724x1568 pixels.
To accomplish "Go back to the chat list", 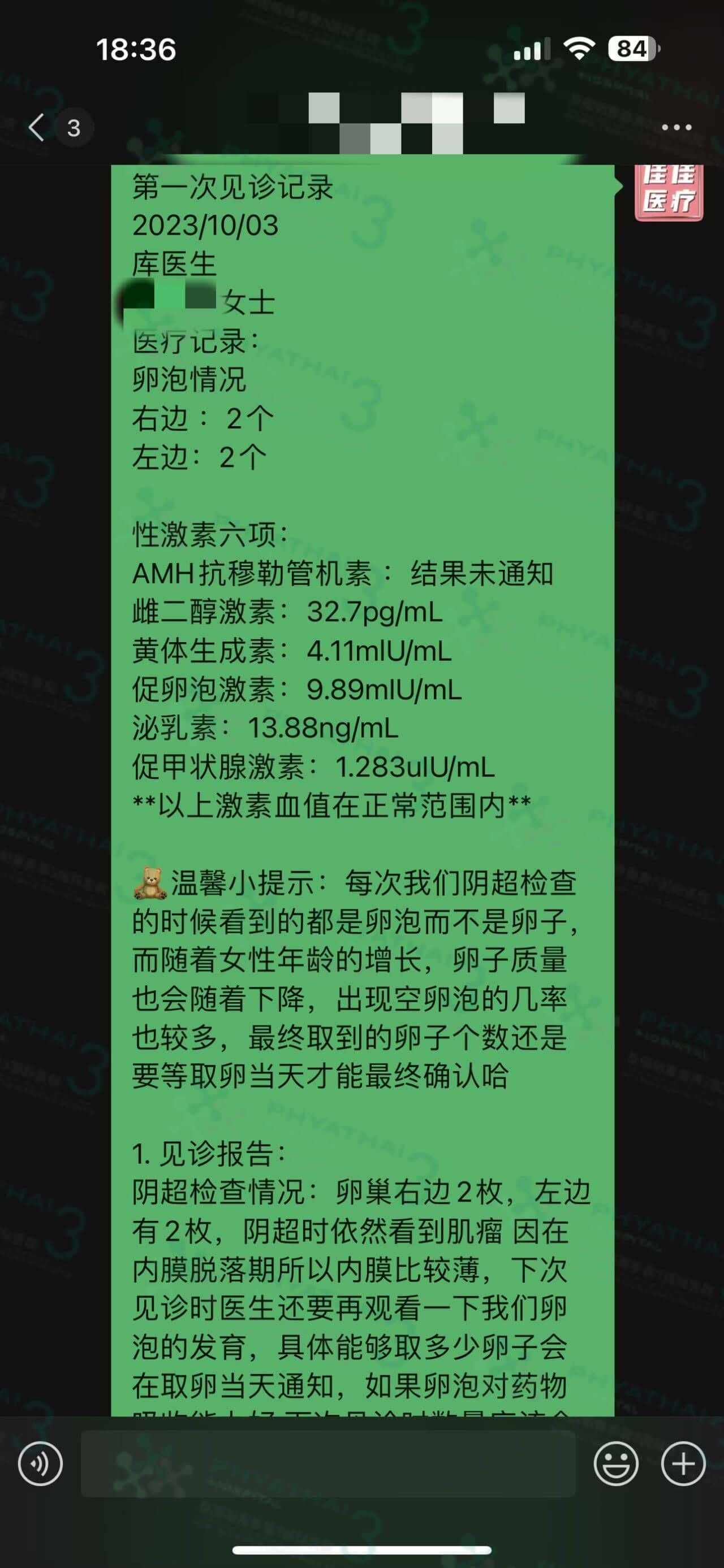I will click(x=38, y=127).
